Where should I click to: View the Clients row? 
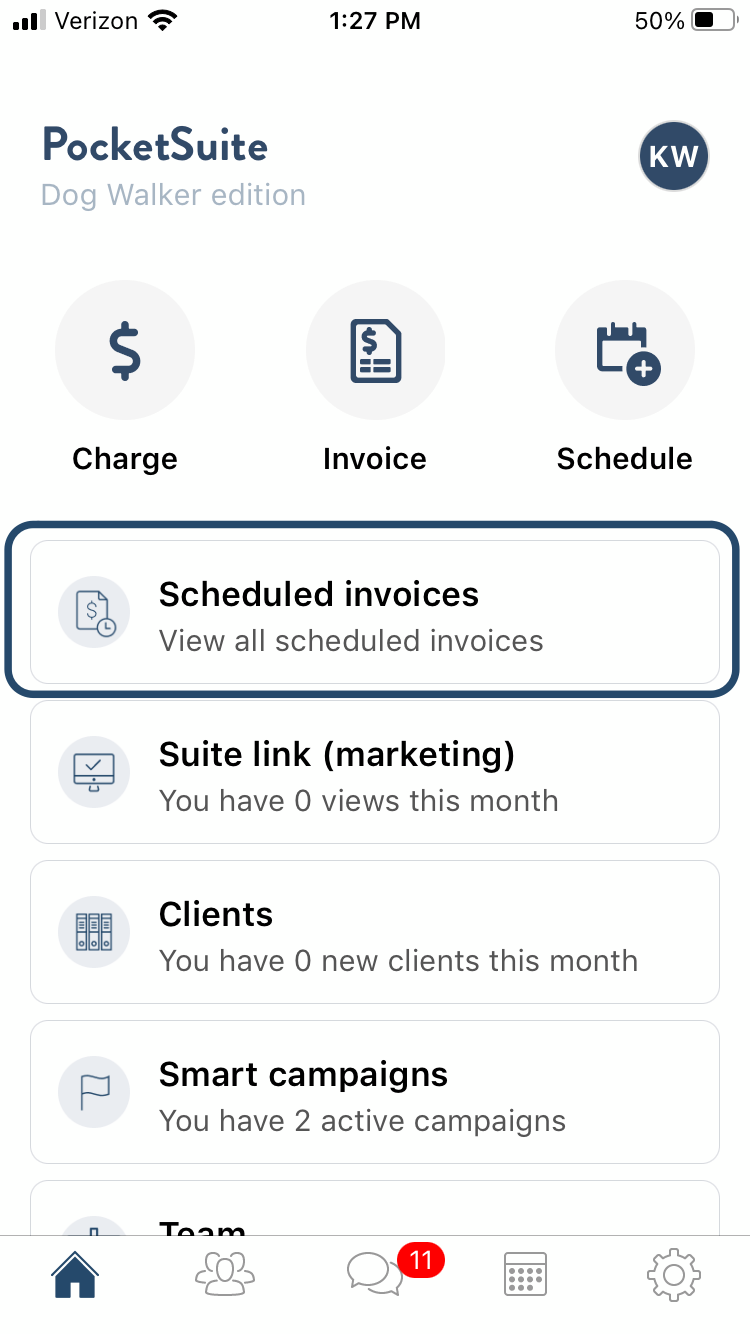pos(375,932)
